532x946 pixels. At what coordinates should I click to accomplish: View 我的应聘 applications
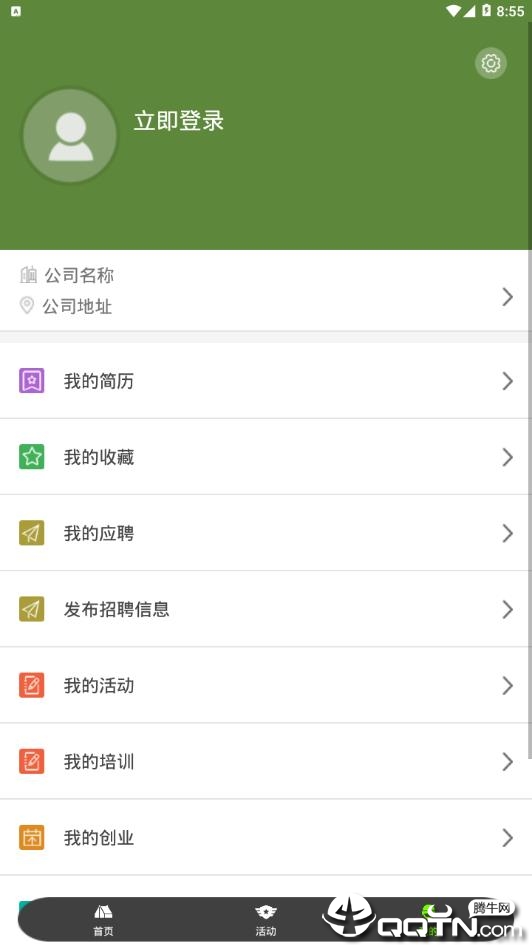click(x=266, y=533)
